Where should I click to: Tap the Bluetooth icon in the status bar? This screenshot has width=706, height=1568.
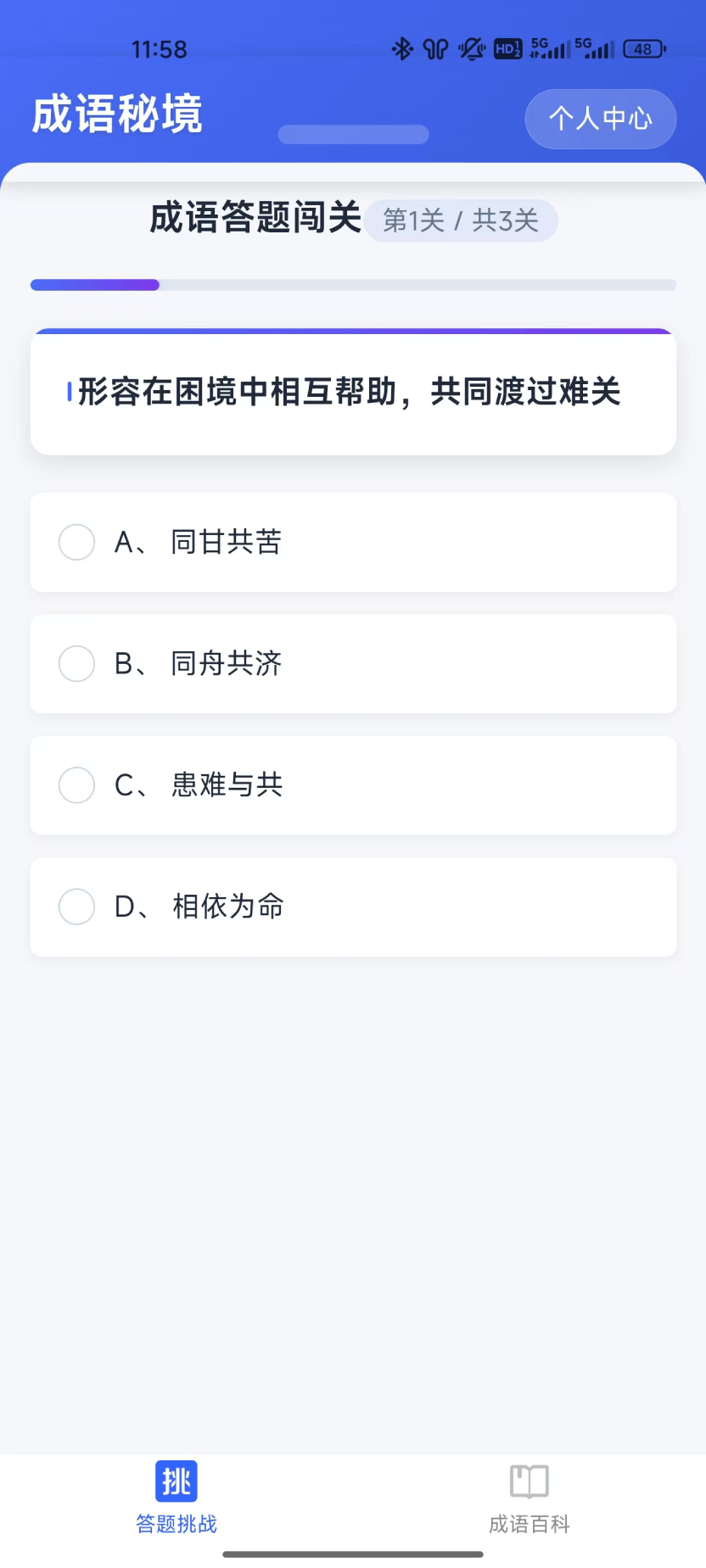[x=402, y=48]
